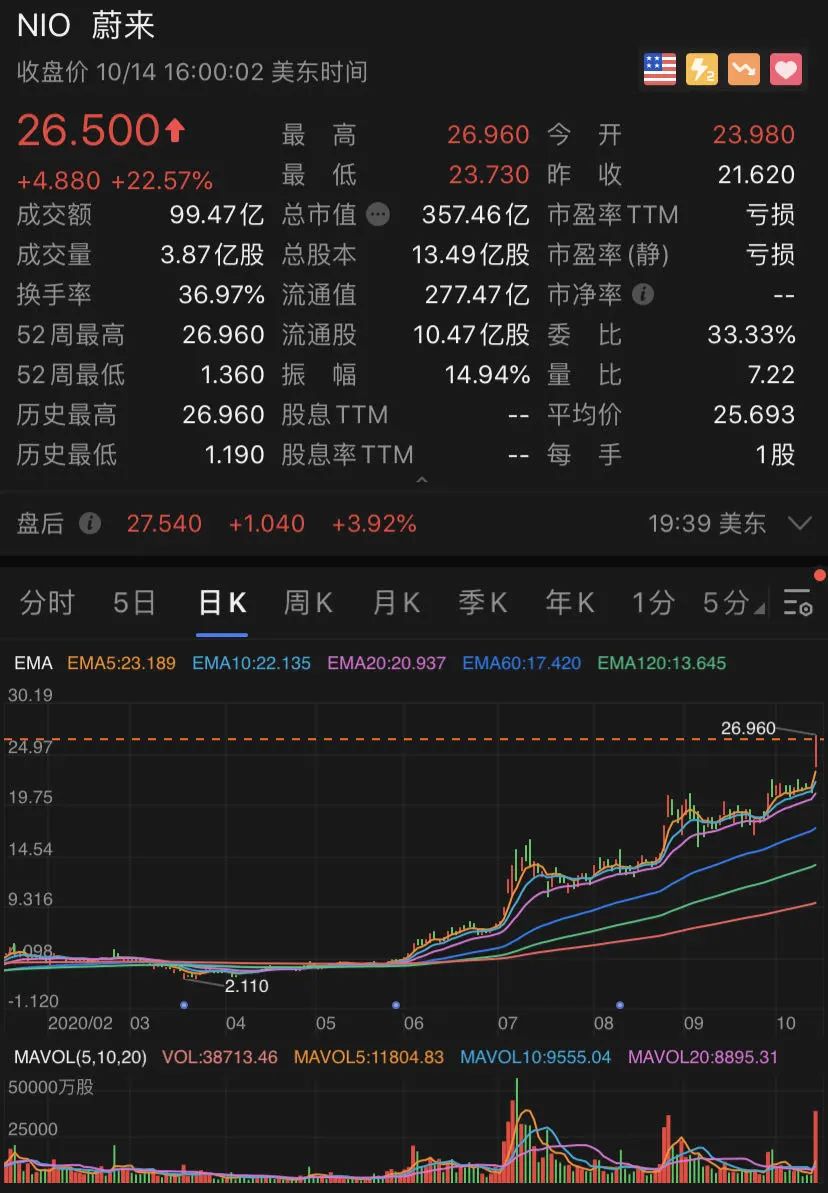
Task: Open the chart settings icon
Action: coord(798,602)
